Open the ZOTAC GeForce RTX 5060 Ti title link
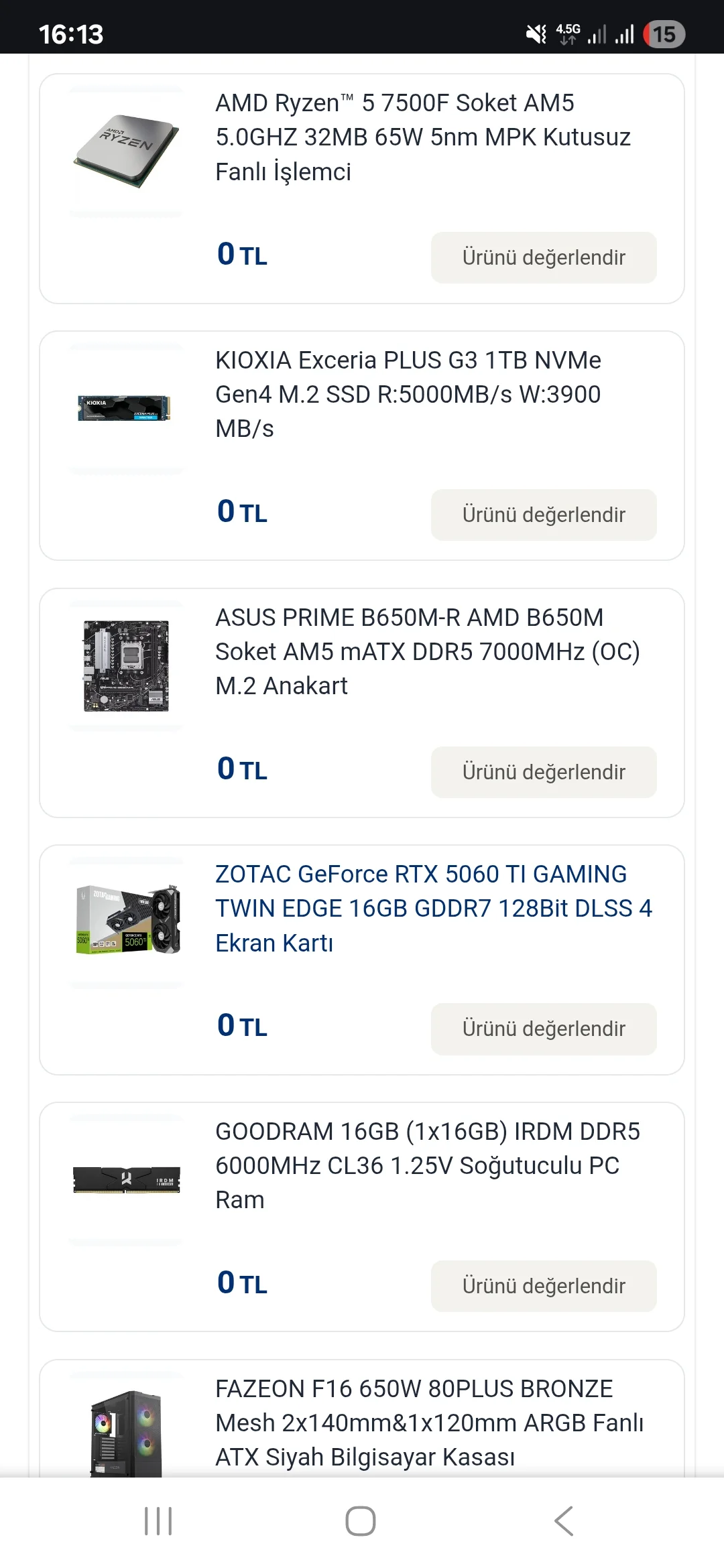This screenshot has height=1568, width=724. point(434,908)
